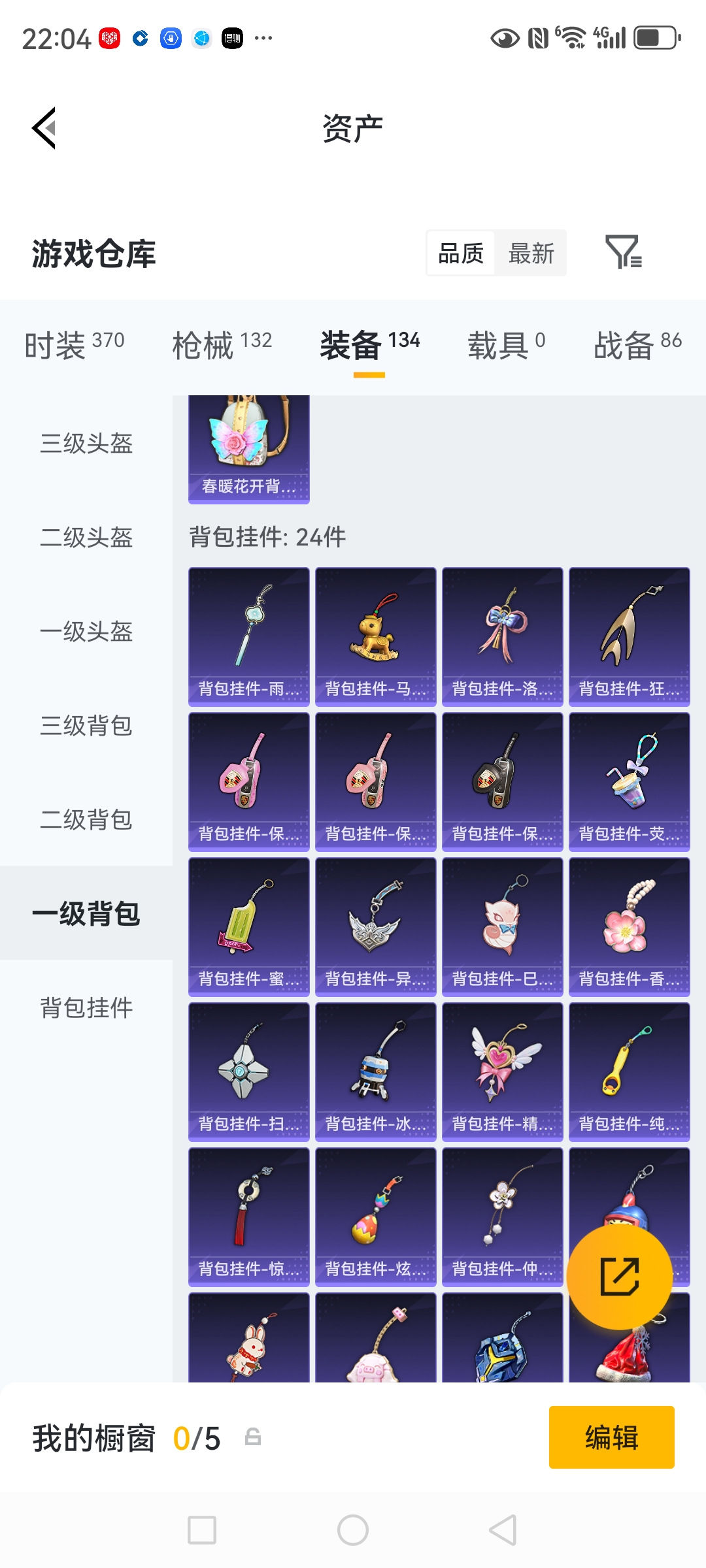Open the filter icon next to 最新

(x=623, y=252)
